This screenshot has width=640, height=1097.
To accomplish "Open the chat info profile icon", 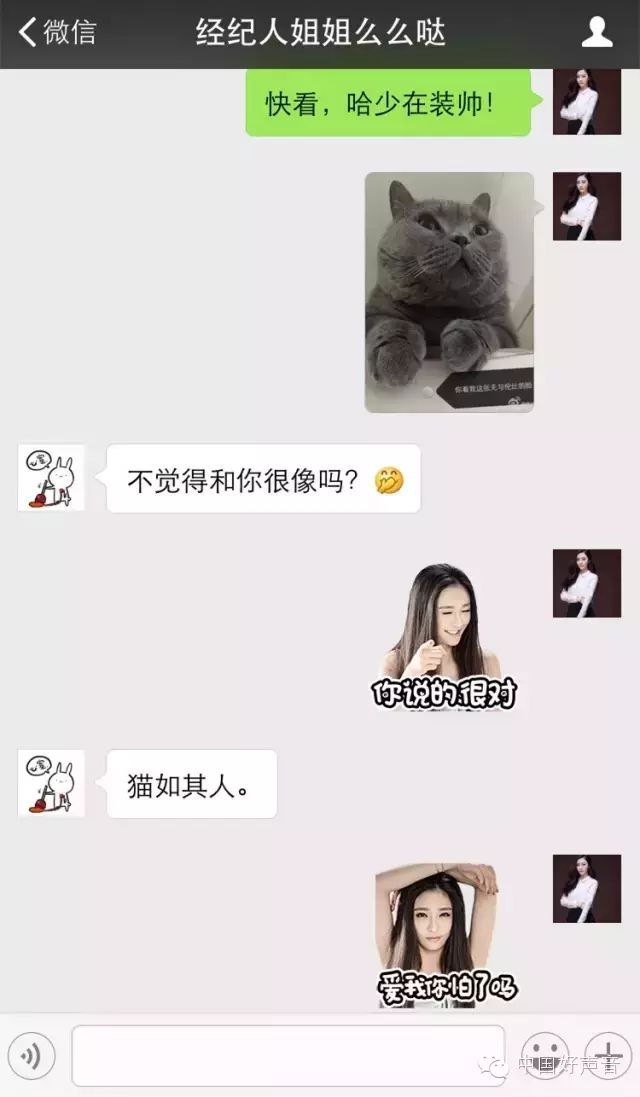I will tap(597, 32).
